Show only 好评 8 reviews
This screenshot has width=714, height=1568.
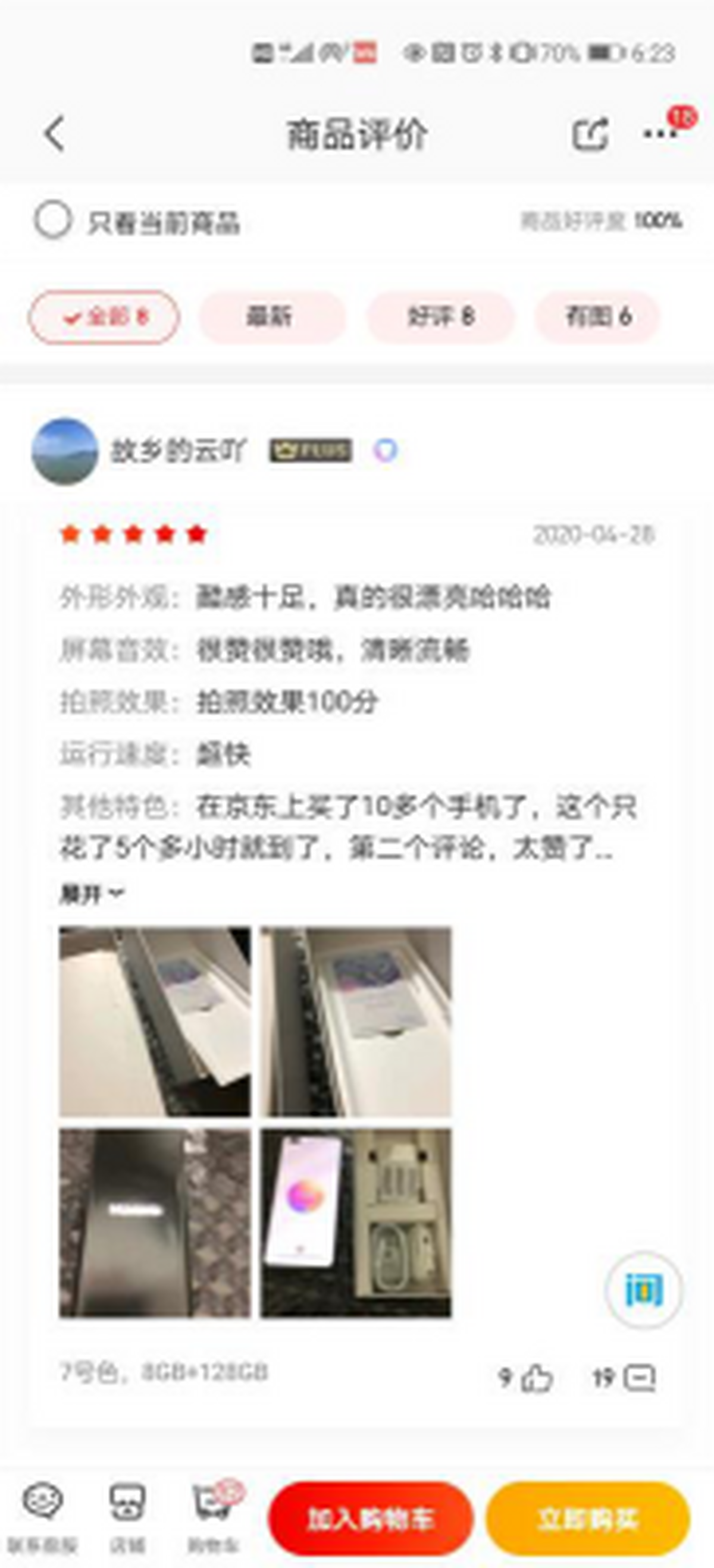point(440,317)
